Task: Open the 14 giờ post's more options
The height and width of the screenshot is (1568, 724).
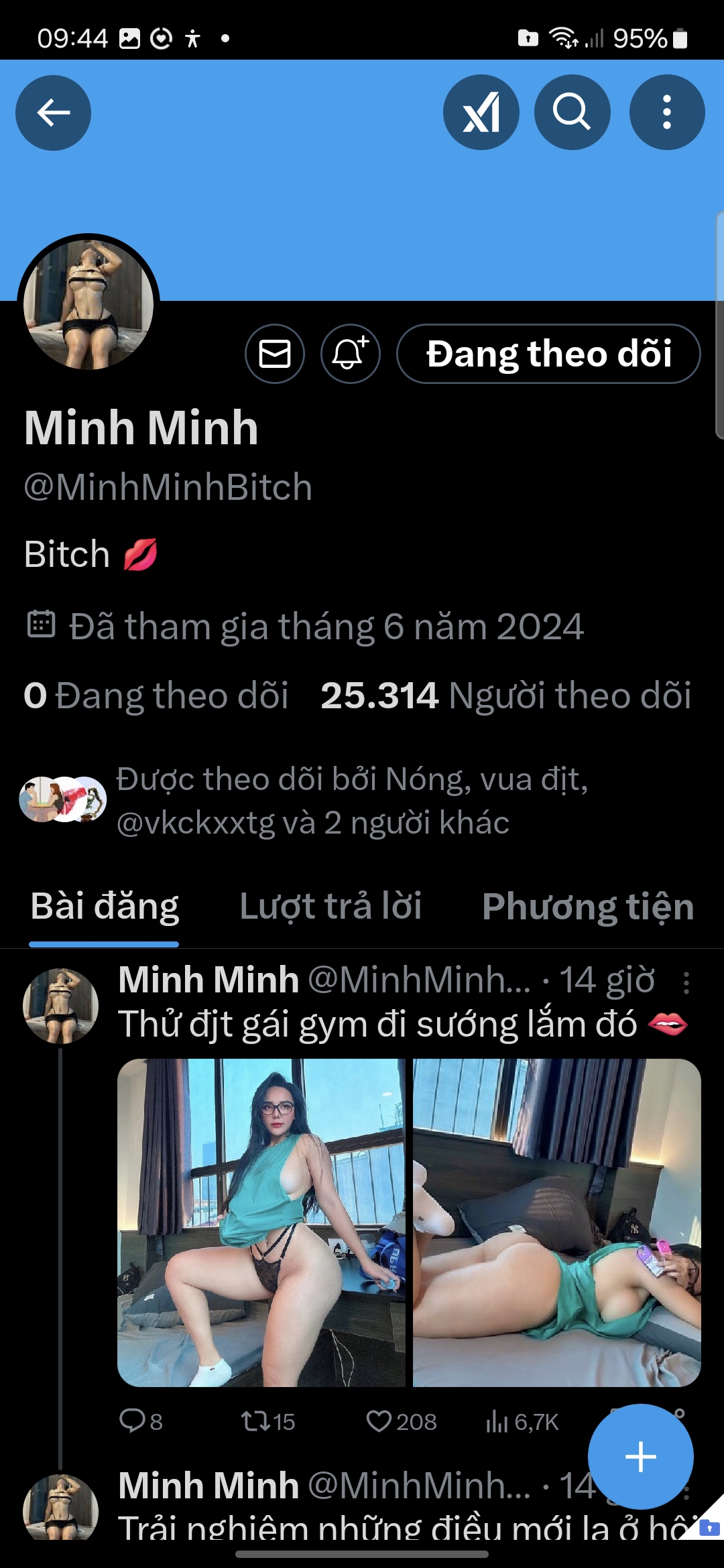Action: click(x=686, y=982)
